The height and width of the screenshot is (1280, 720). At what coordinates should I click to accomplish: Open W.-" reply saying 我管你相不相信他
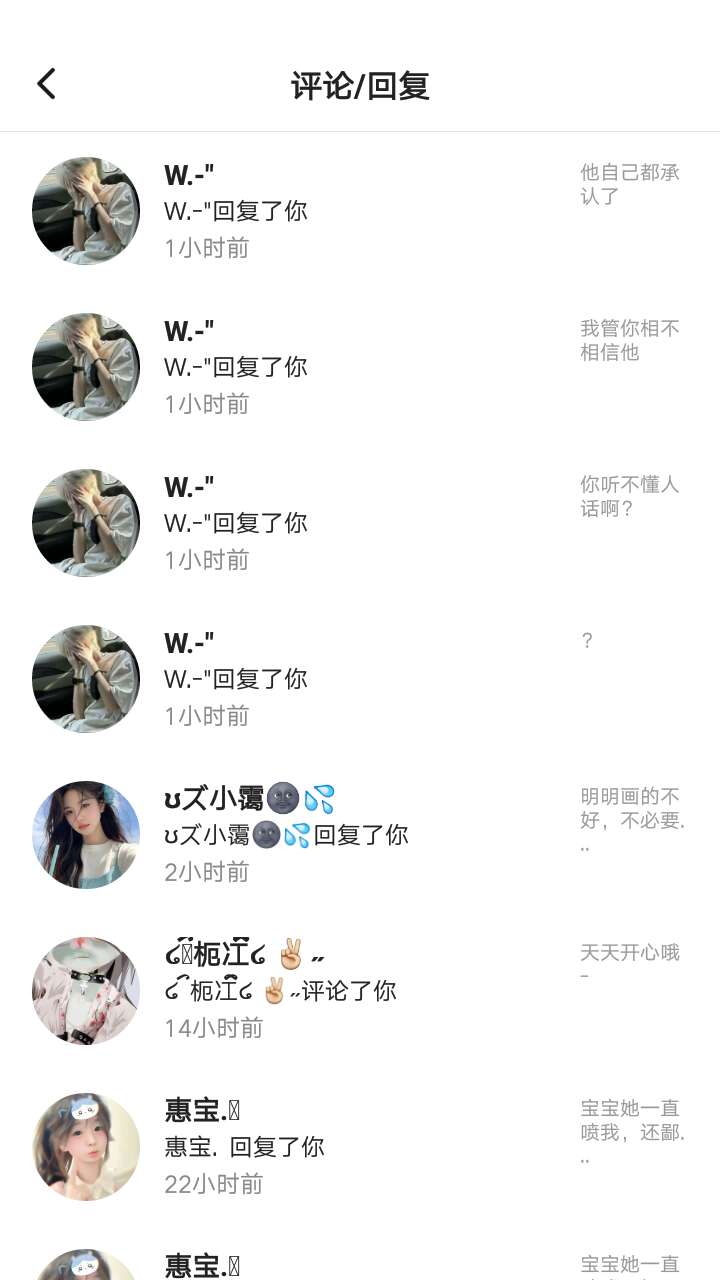click(x=360, y=367)
